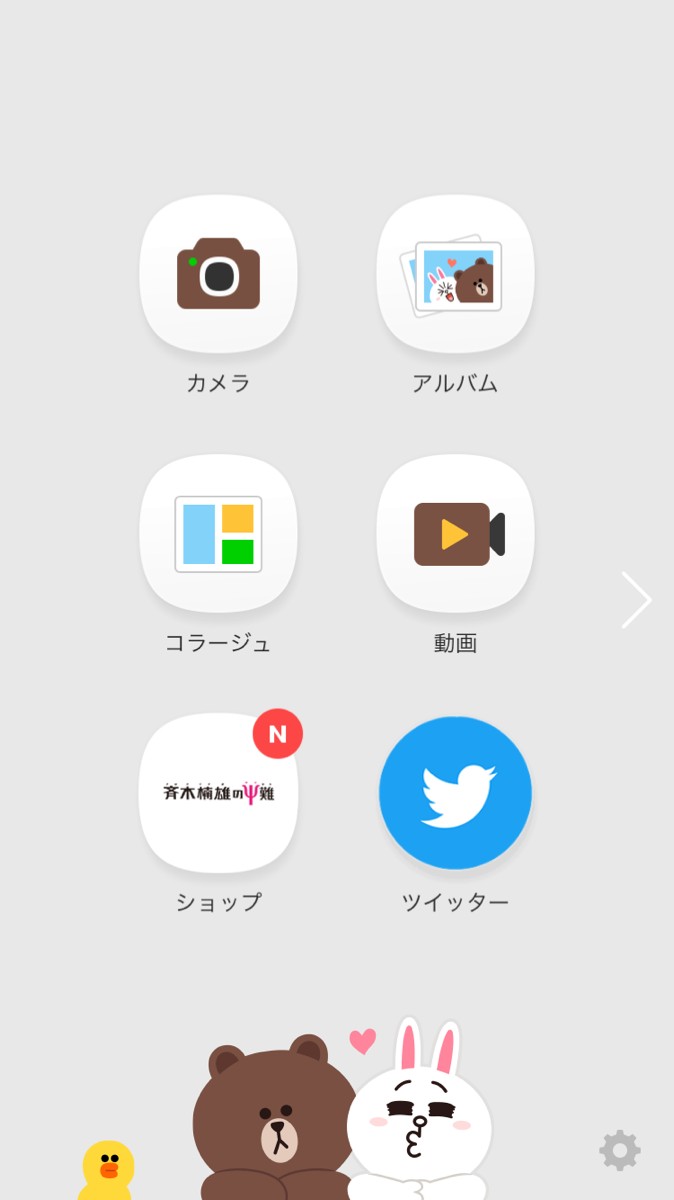This screenshot has height=1200, width=674.
Task: Open the カメラ camera button
Action: coord(218,274)
